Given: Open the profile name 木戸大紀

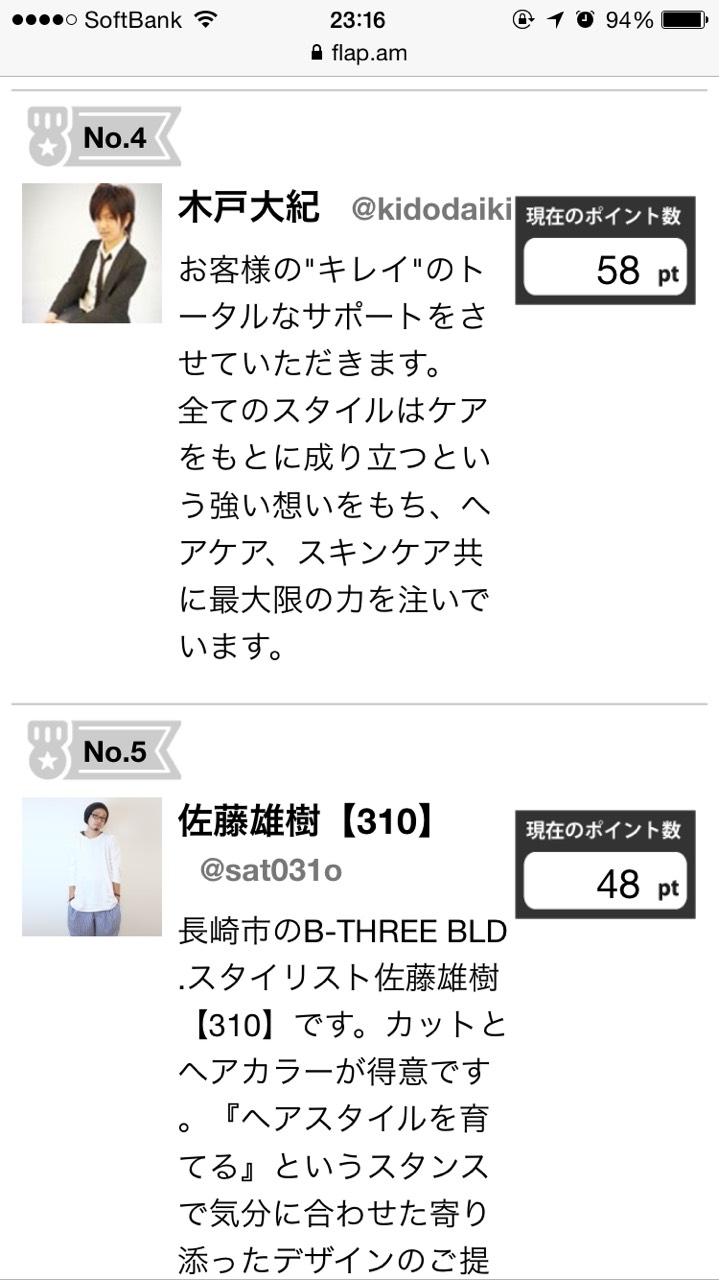Looking at the screenshot, I should (x=249, y=208).
